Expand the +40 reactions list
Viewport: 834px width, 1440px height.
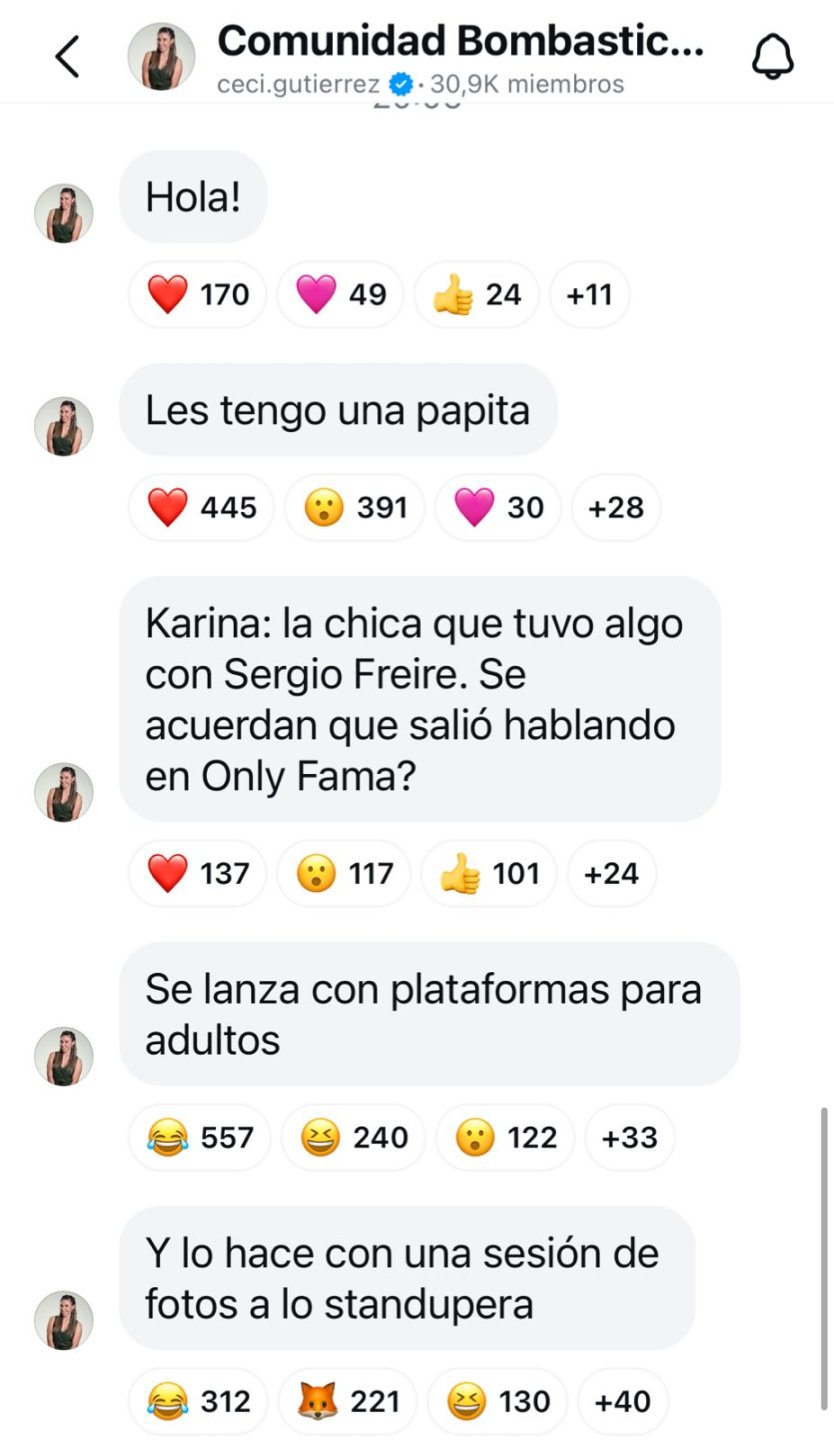click(622, 1401)
